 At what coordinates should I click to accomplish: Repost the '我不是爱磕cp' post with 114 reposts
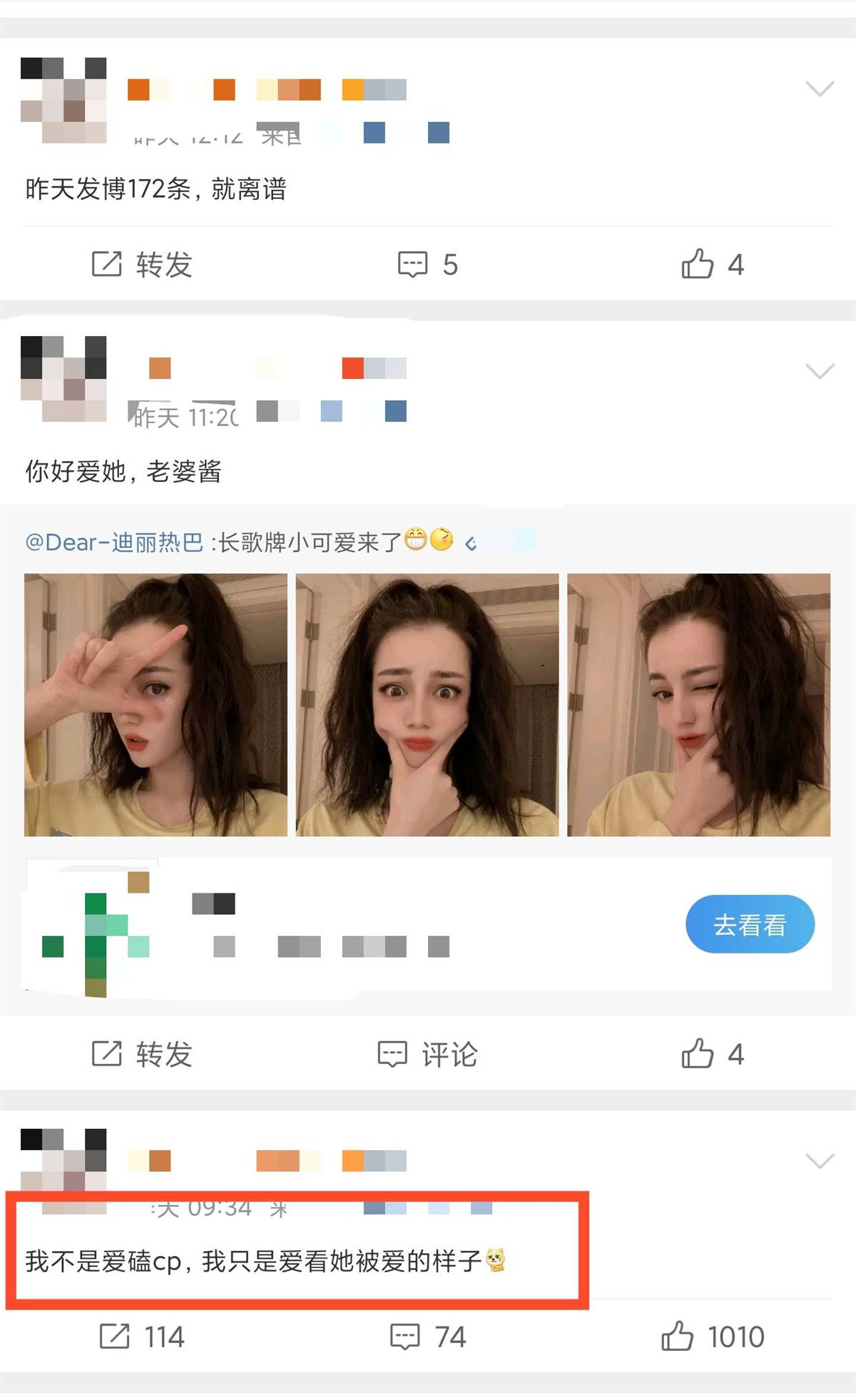click(142, 1336)
